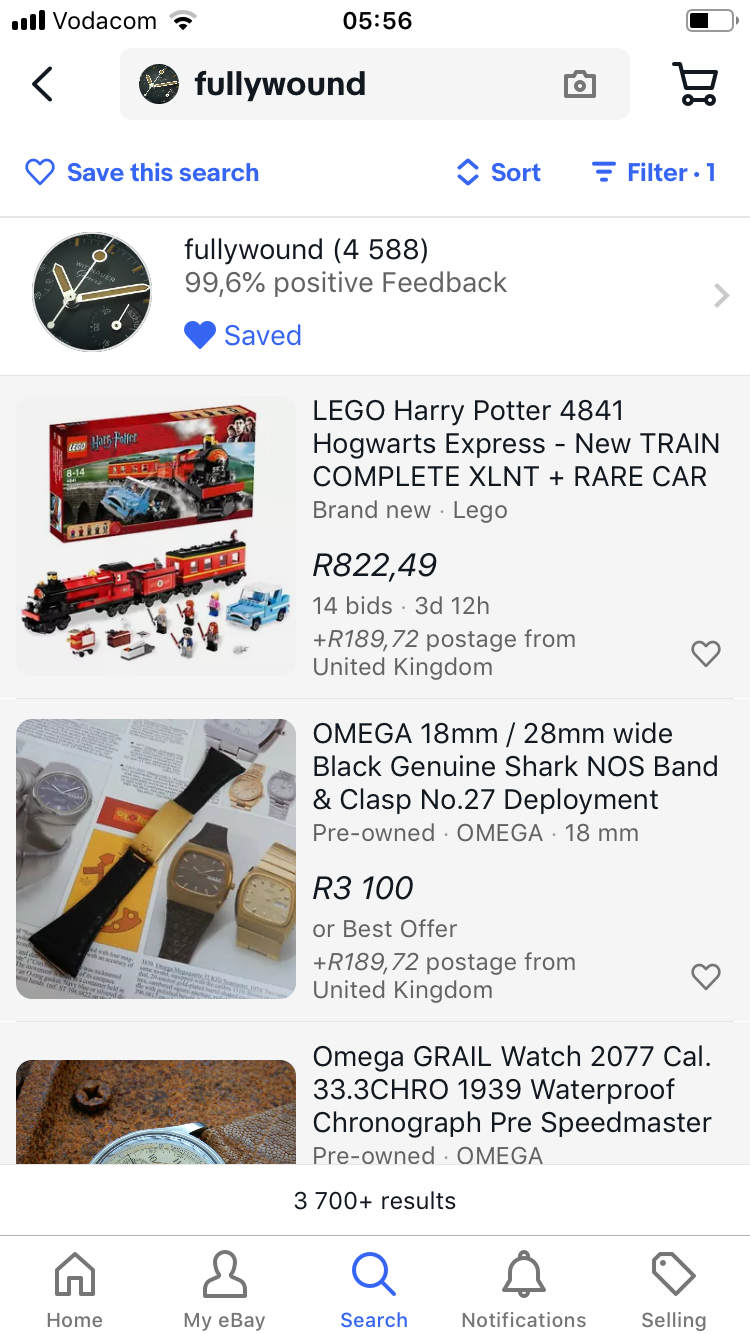Go to the Selling tab
Viewport: 750px width, 1334px height.
674,1290
